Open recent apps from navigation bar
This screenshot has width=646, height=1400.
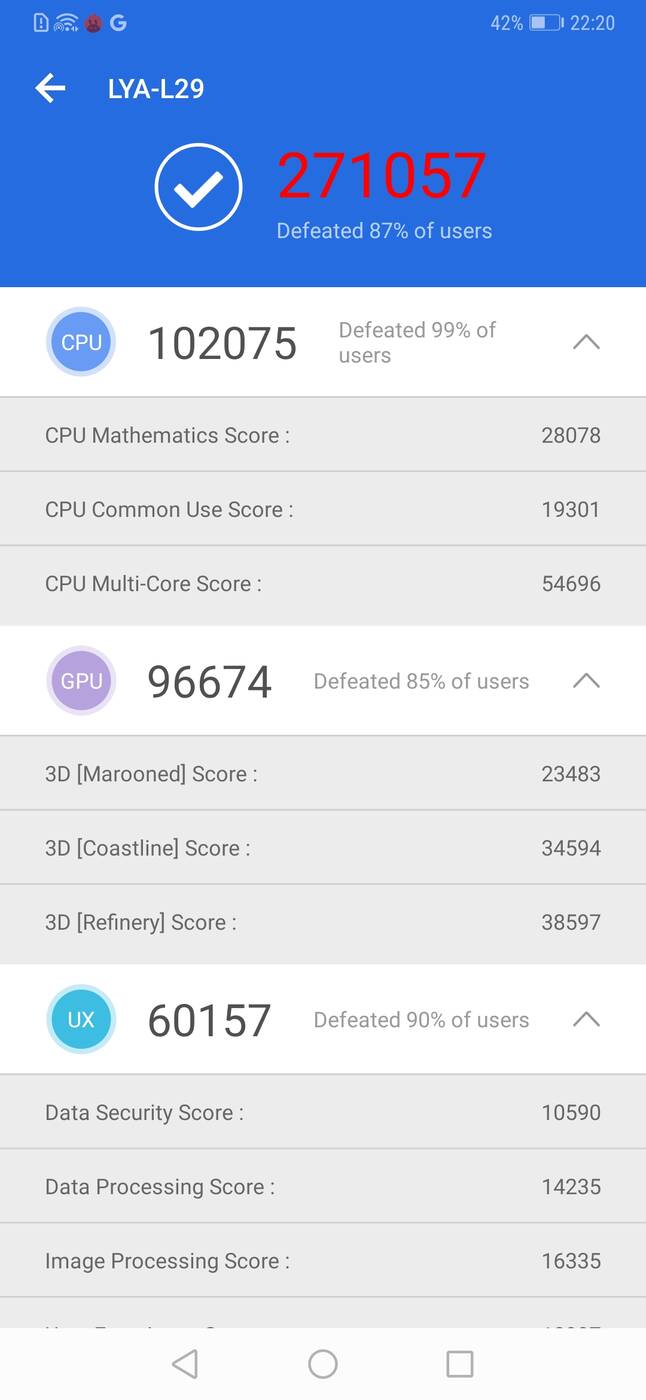tap(460, 1364)
